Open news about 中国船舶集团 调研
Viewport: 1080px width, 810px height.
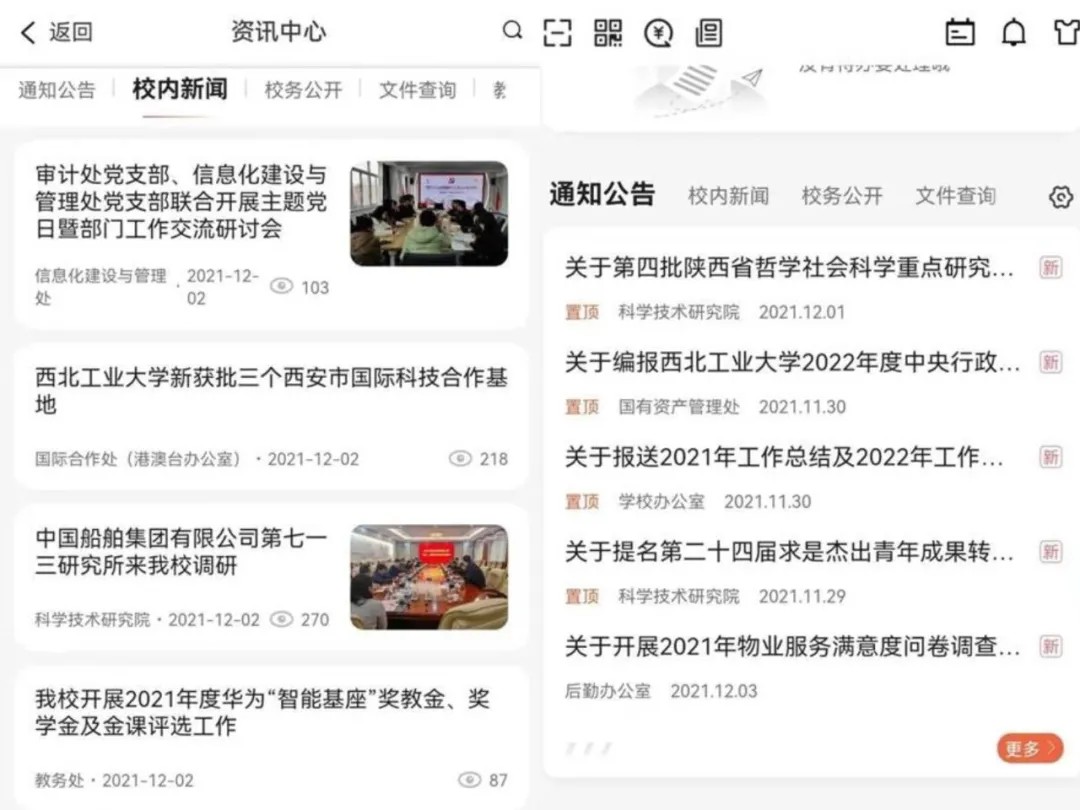tap(181, 552)
